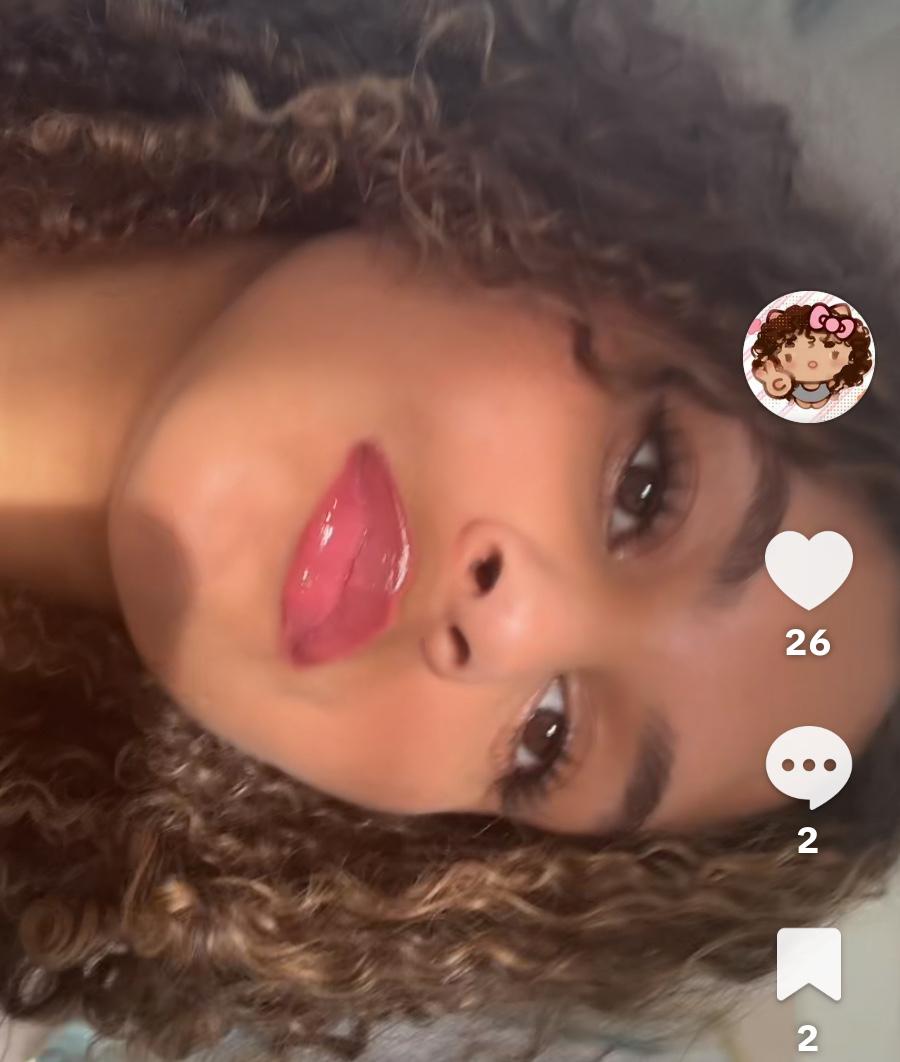Open the creator's profile avatar
Viewport: 900px width, 1062px height.
tap(808, 357)
